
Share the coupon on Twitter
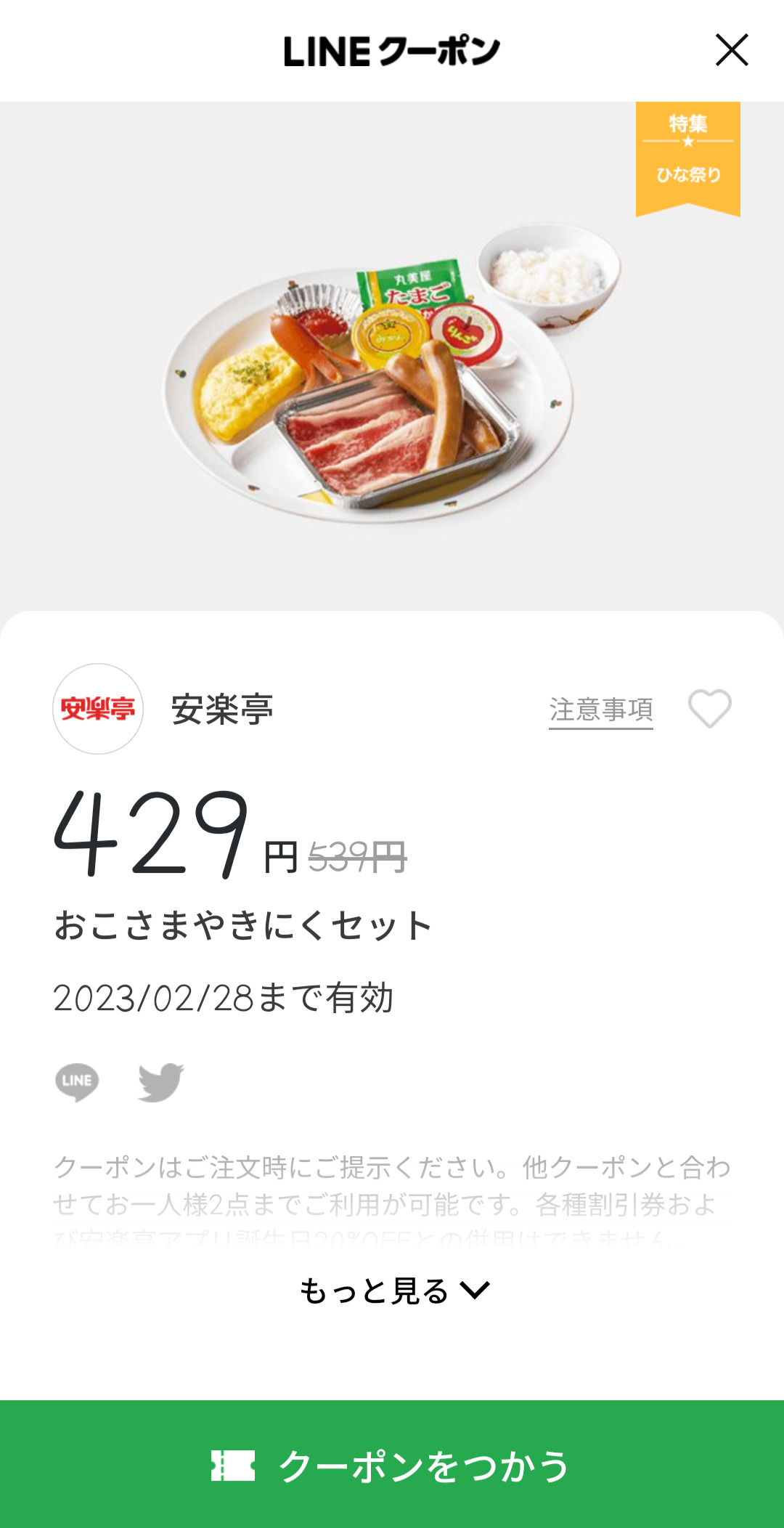(161, 1082)
